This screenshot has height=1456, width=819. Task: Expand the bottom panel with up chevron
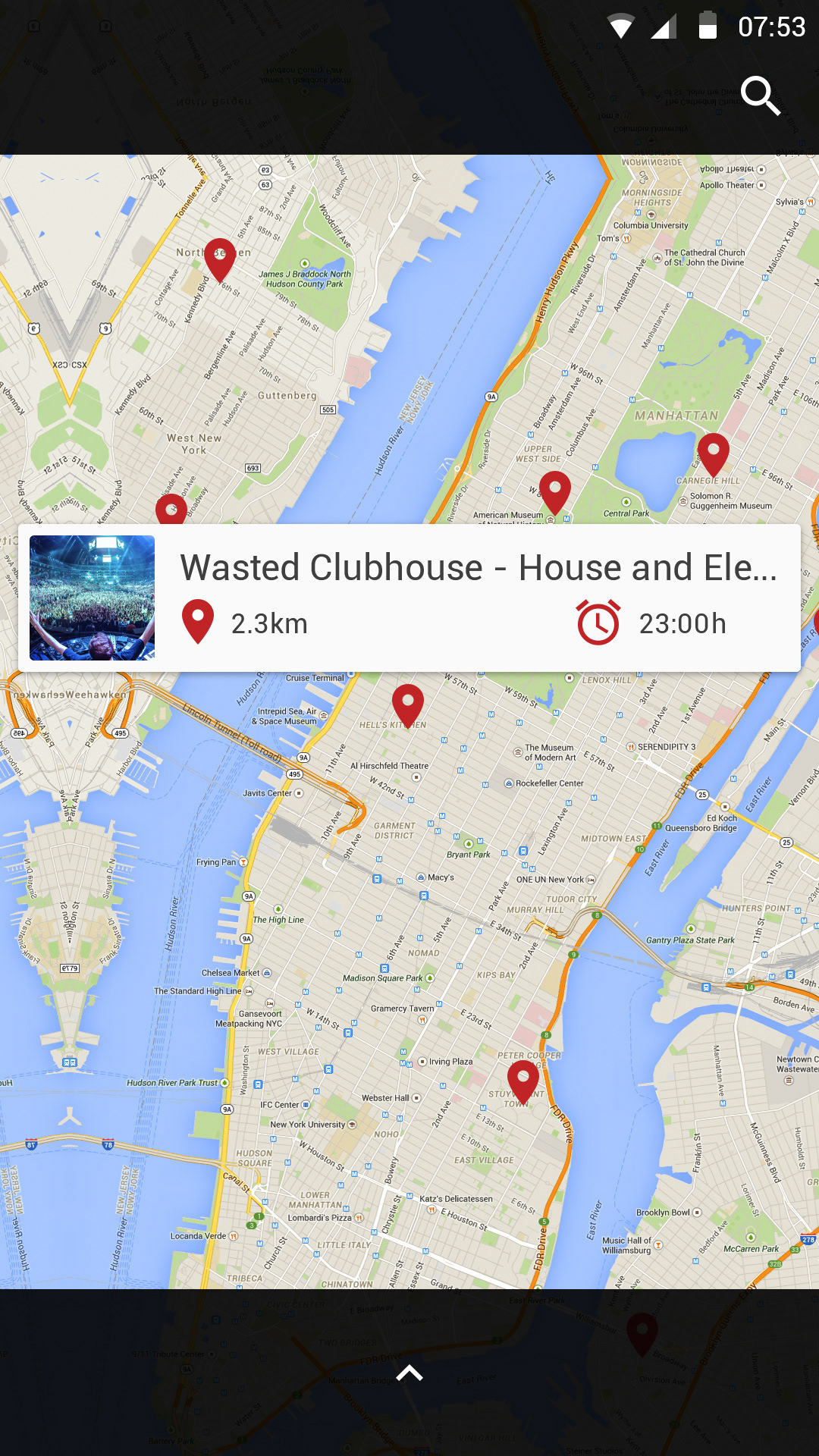[x=409, y=1373]
